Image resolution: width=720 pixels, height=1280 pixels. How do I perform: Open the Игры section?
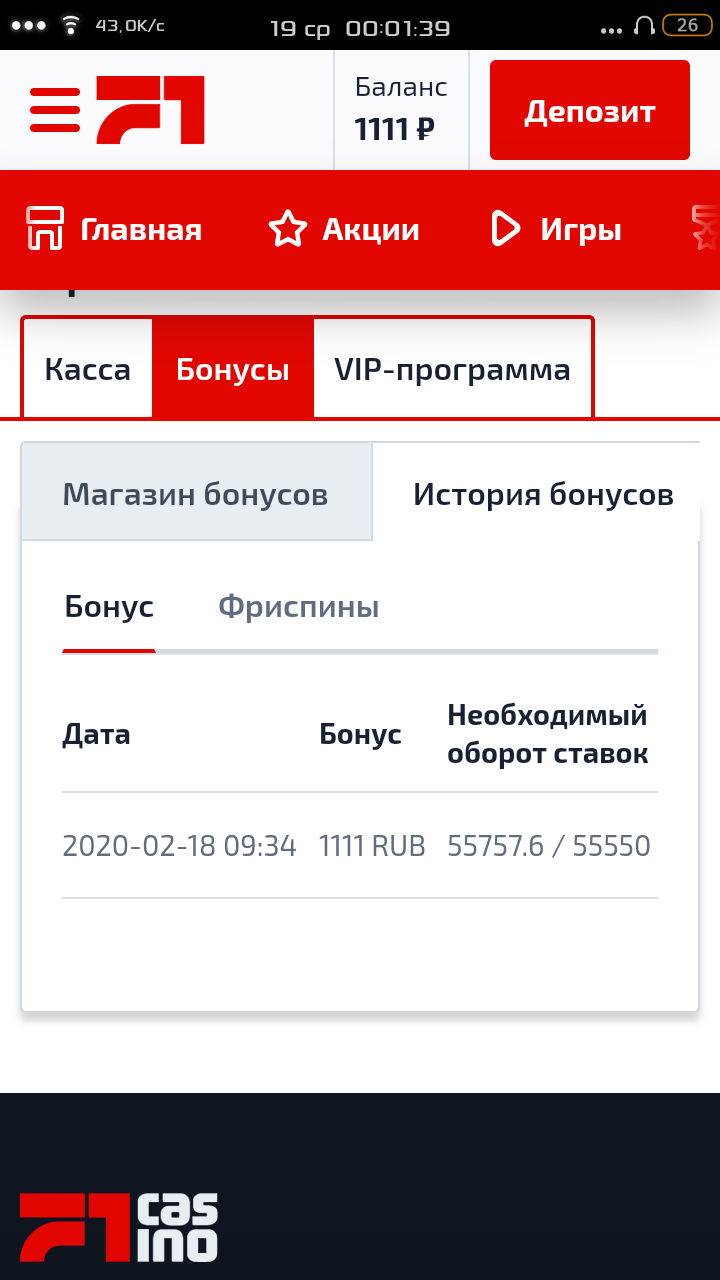[x=556, y=230]
